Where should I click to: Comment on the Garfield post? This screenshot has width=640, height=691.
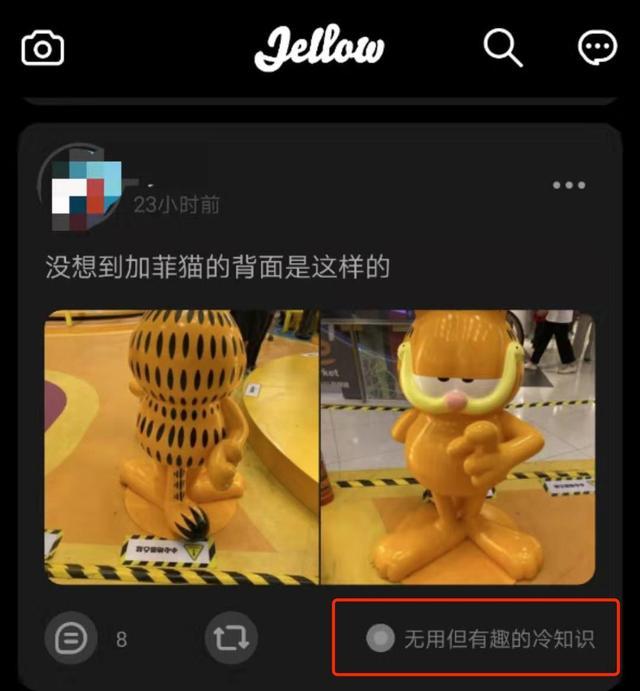[71, 638]
